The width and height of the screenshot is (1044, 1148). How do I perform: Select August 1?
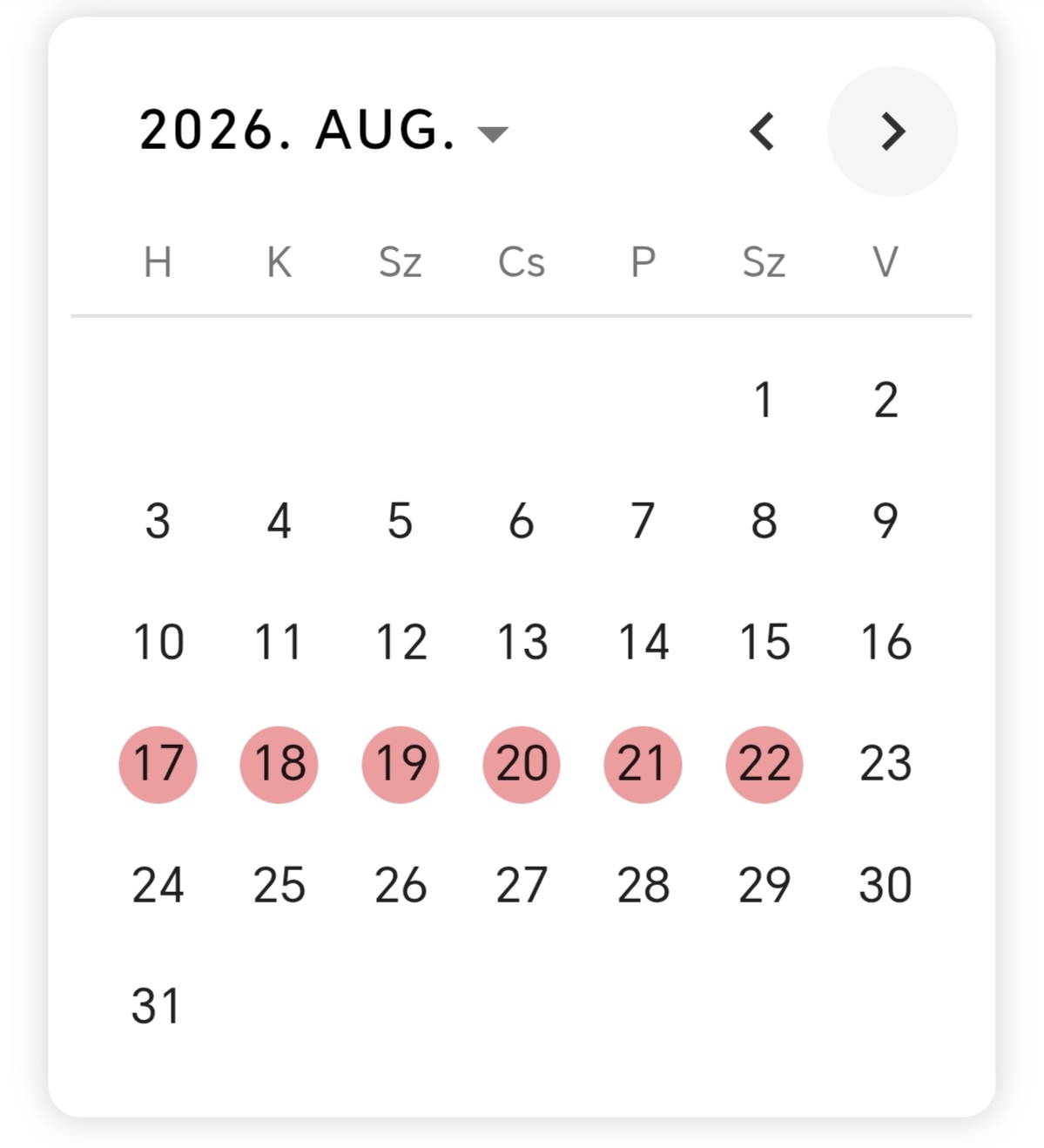(764, 400)
